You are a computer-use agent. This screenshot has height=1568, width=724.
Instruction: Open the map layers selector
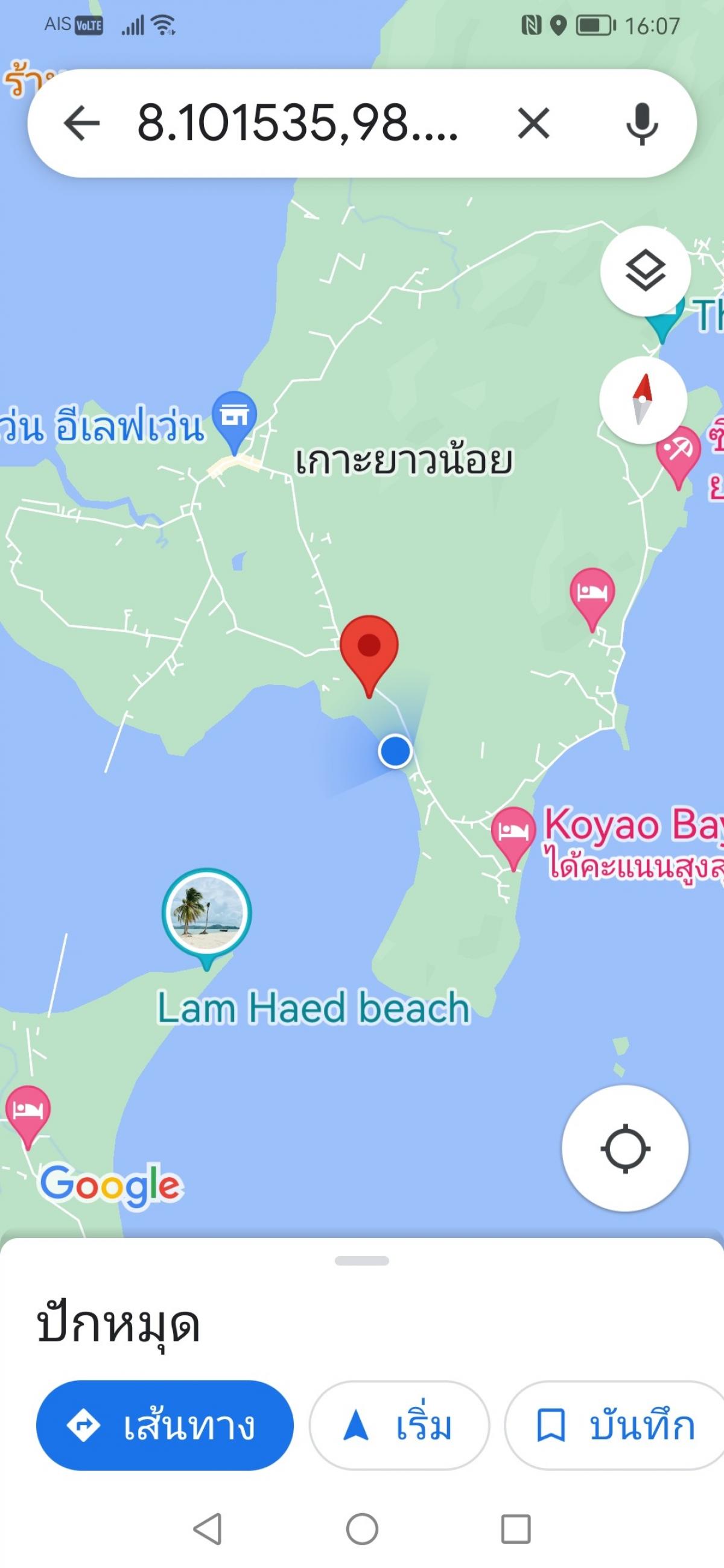(x=645, y=271)
